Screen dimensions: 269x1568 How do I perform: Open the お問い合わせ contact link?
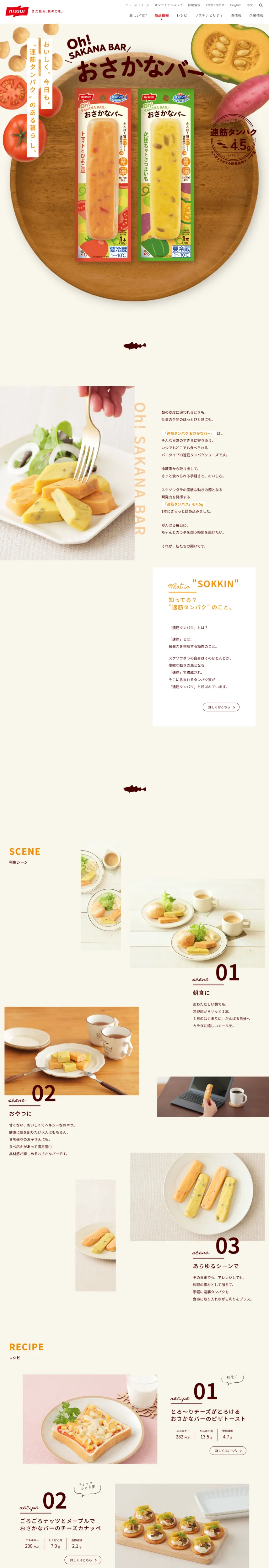(x=215, y=5)
